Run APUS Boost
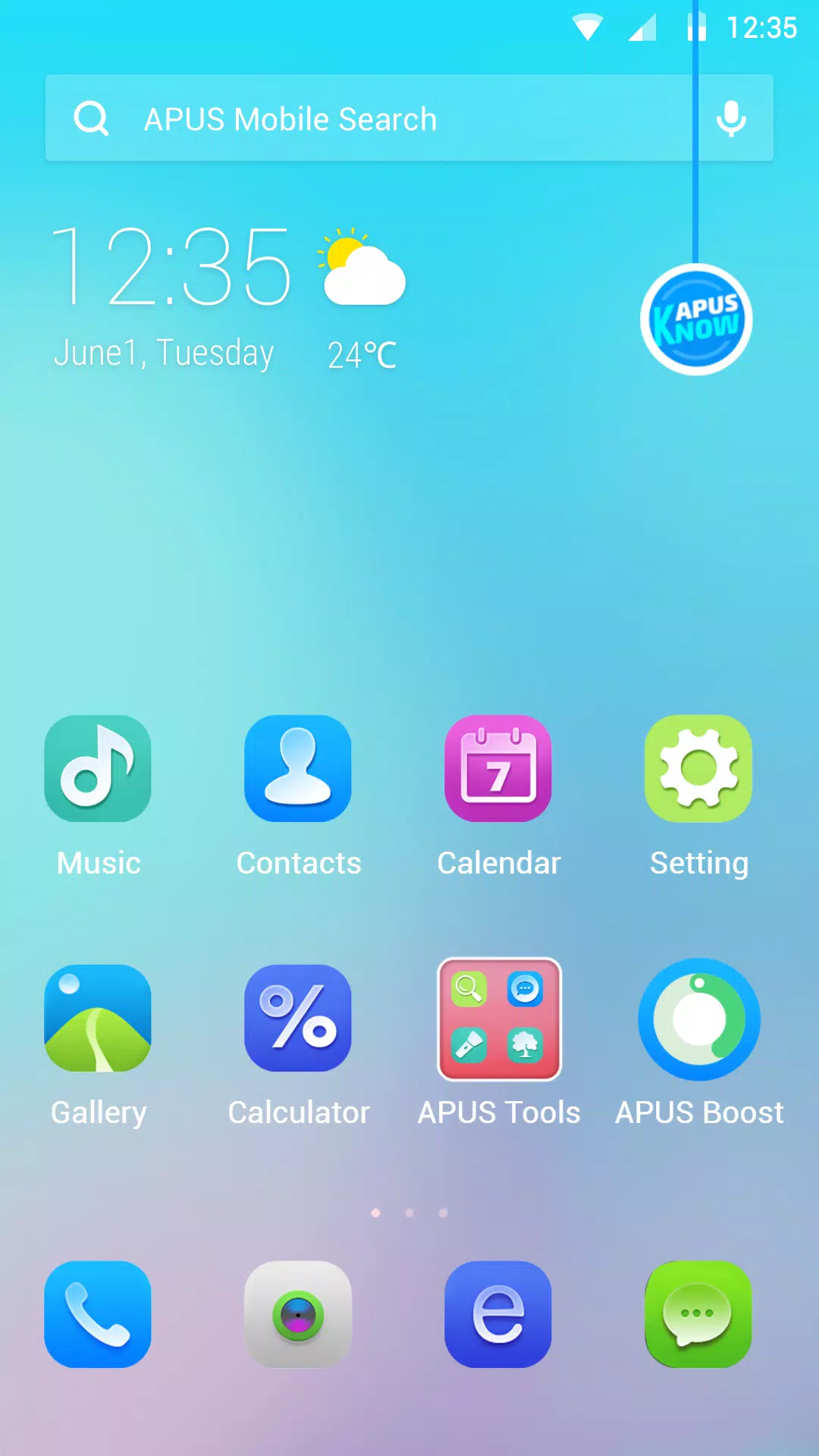The width and height of the screenshot is (819, 1456). point(698,1018)
